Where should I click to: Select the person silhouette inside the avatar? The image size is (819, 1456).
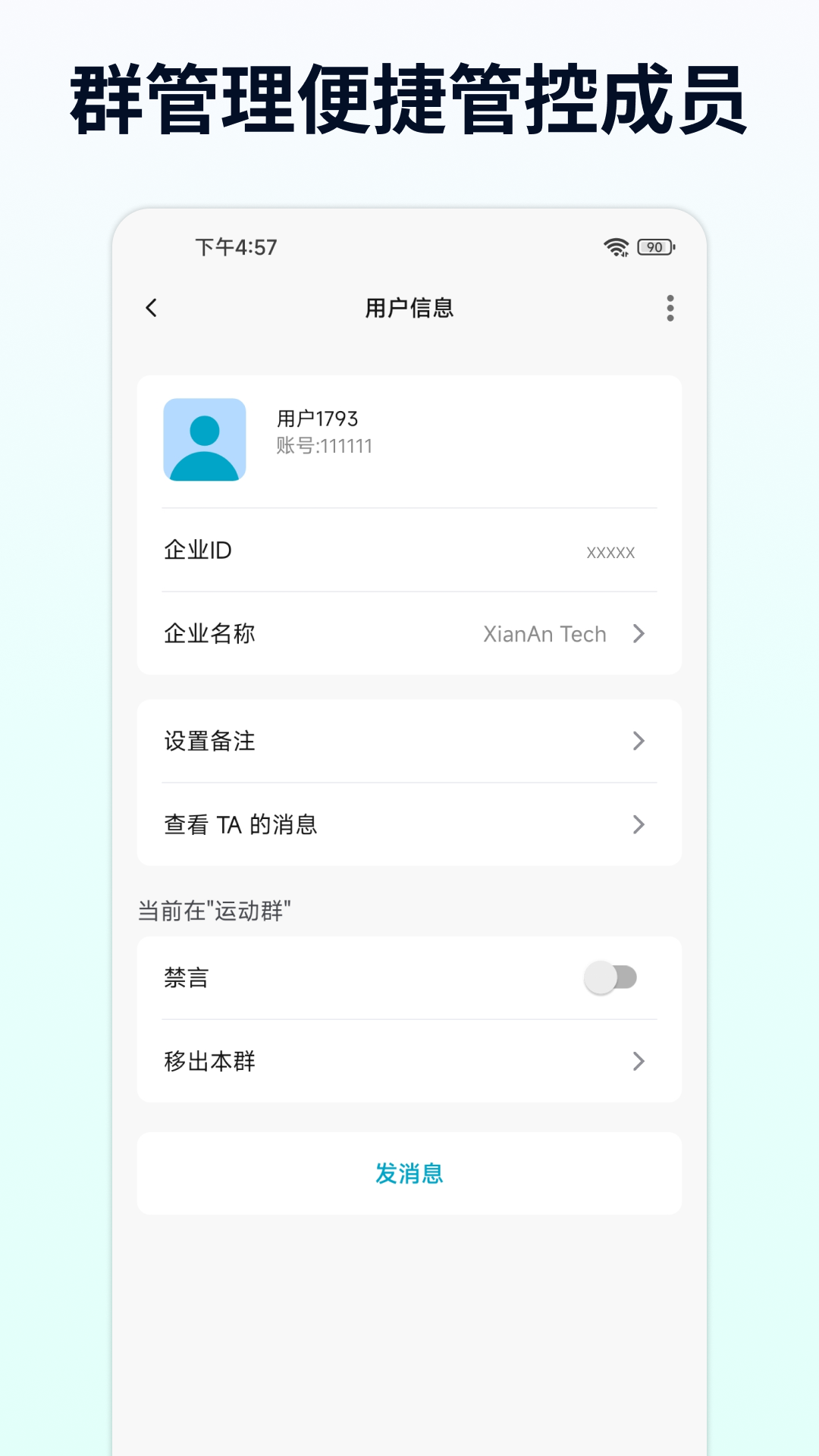(x=205, y=444)
